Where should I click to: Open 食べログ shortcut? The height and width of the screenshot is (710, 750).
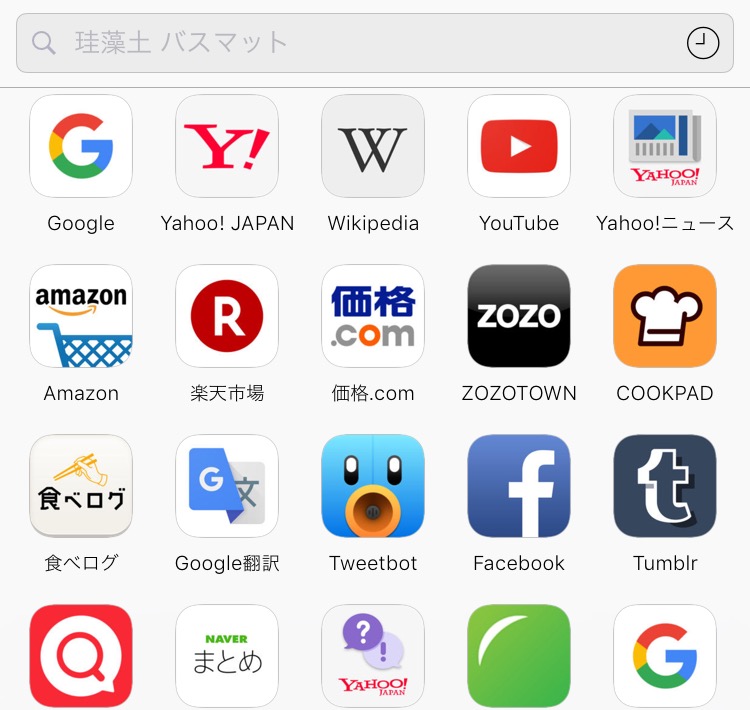pos(81,486)
